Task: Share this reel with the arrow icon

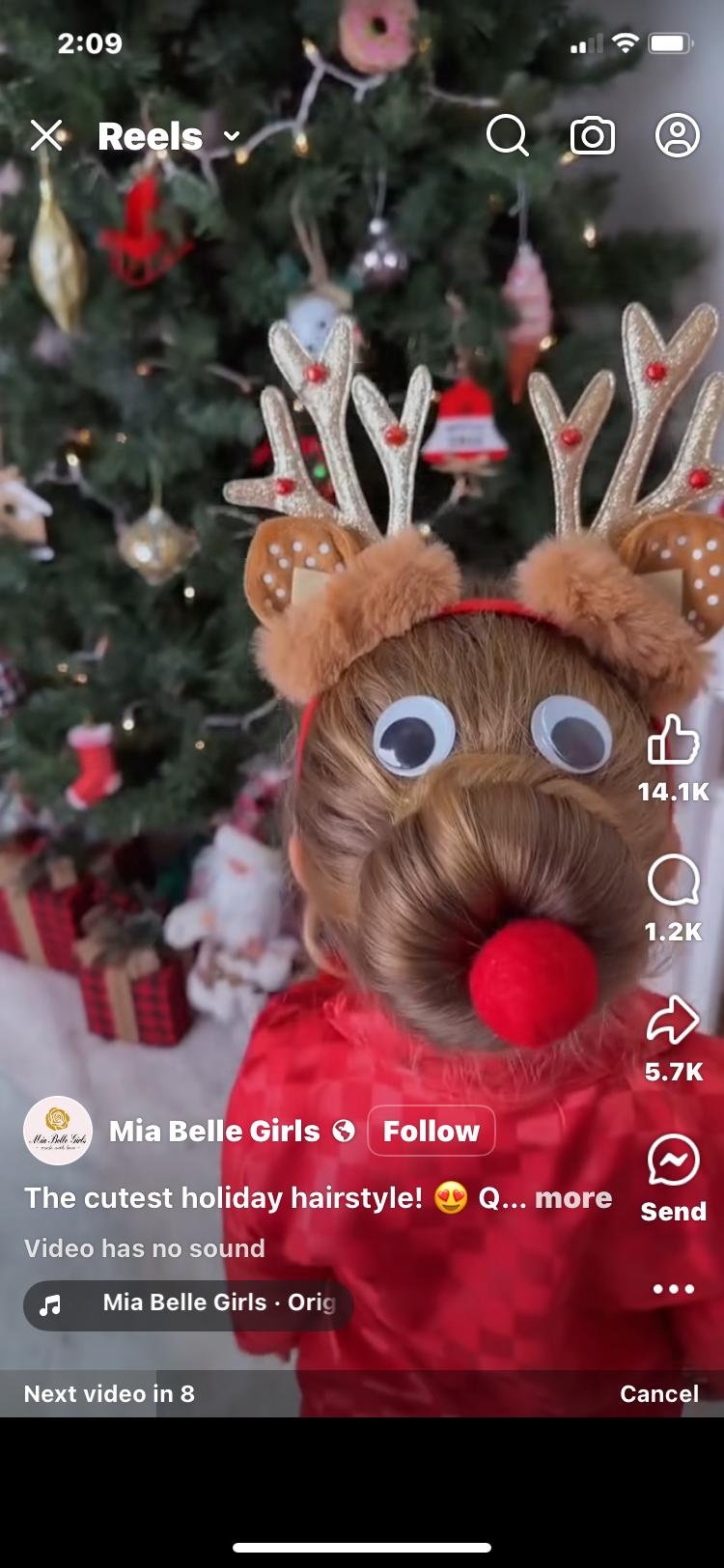Action: point(673,1021)
